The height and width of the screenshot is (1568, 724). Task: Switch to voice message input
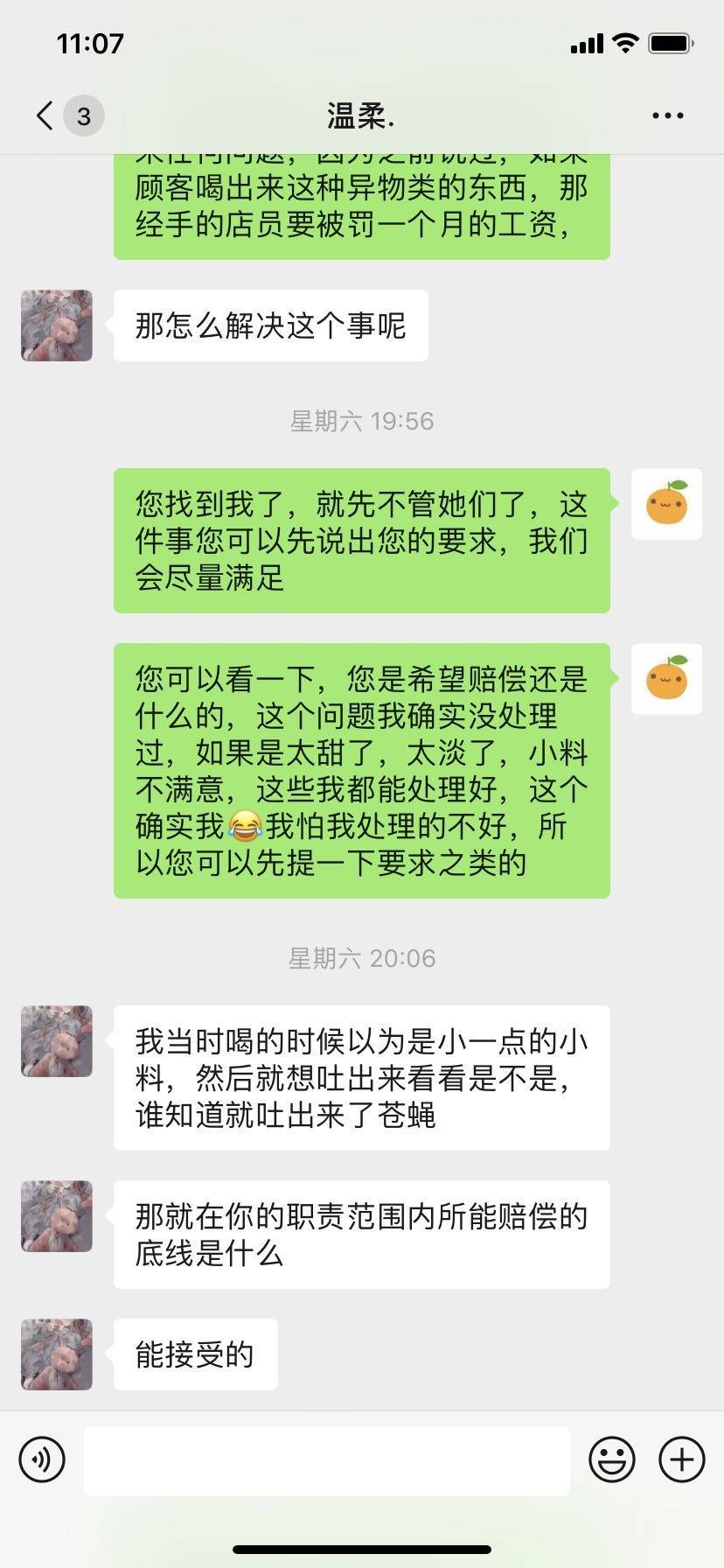click(42, 1459)
